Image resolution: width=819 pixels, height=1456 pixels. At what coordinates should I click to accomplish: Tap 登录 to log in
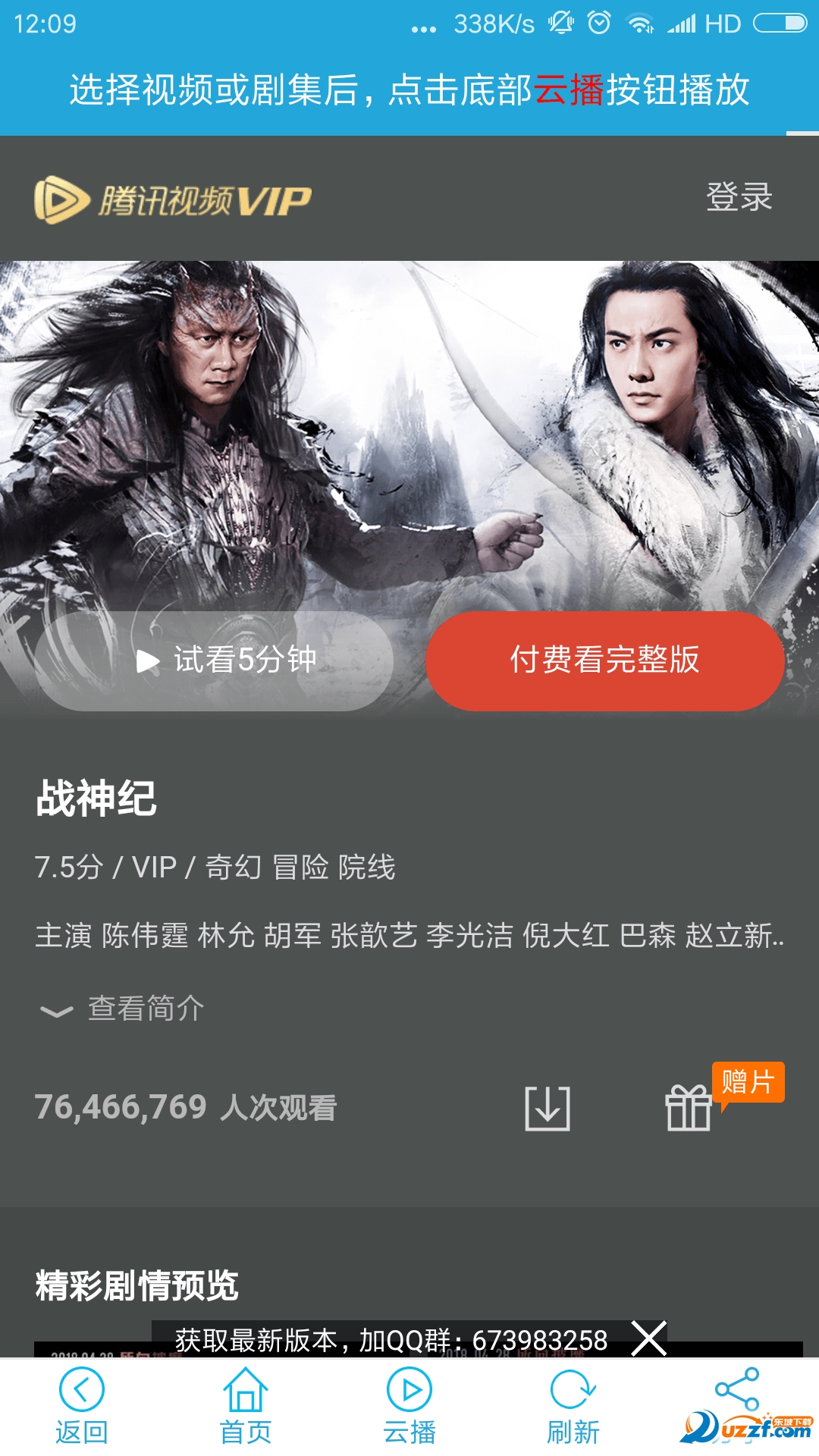tap(739, 197)
